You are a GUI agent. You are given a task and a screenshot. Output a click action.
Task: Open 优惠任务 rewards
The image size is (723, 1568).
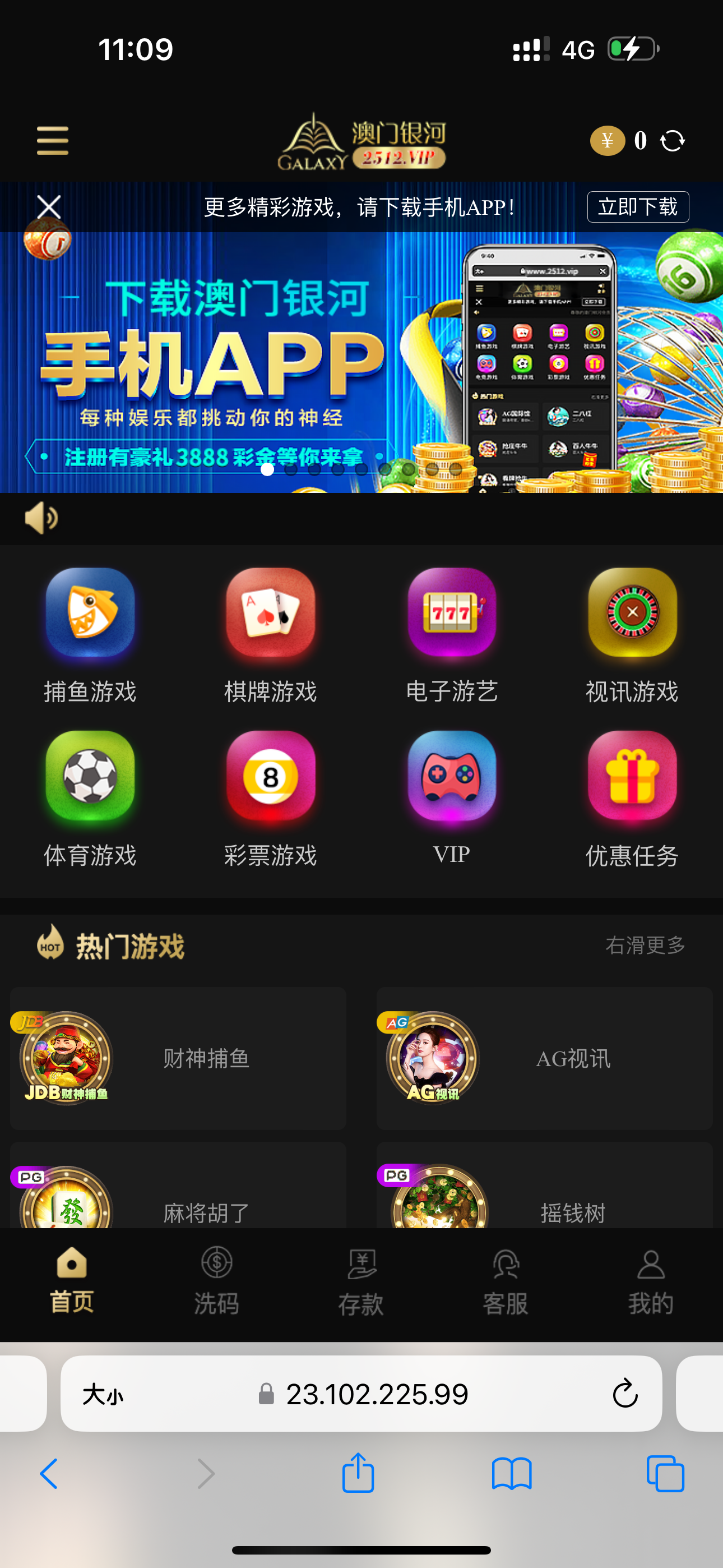(632, 798)
